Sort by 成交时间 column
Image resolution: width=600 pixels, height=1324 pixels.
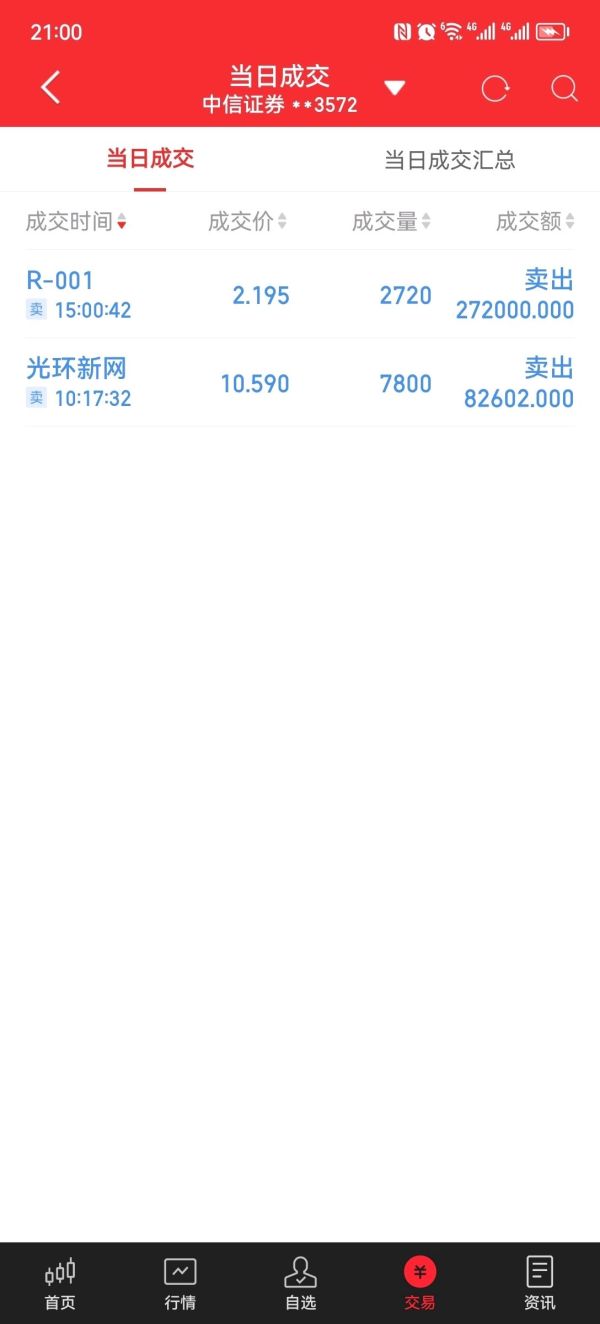(76, 222)
